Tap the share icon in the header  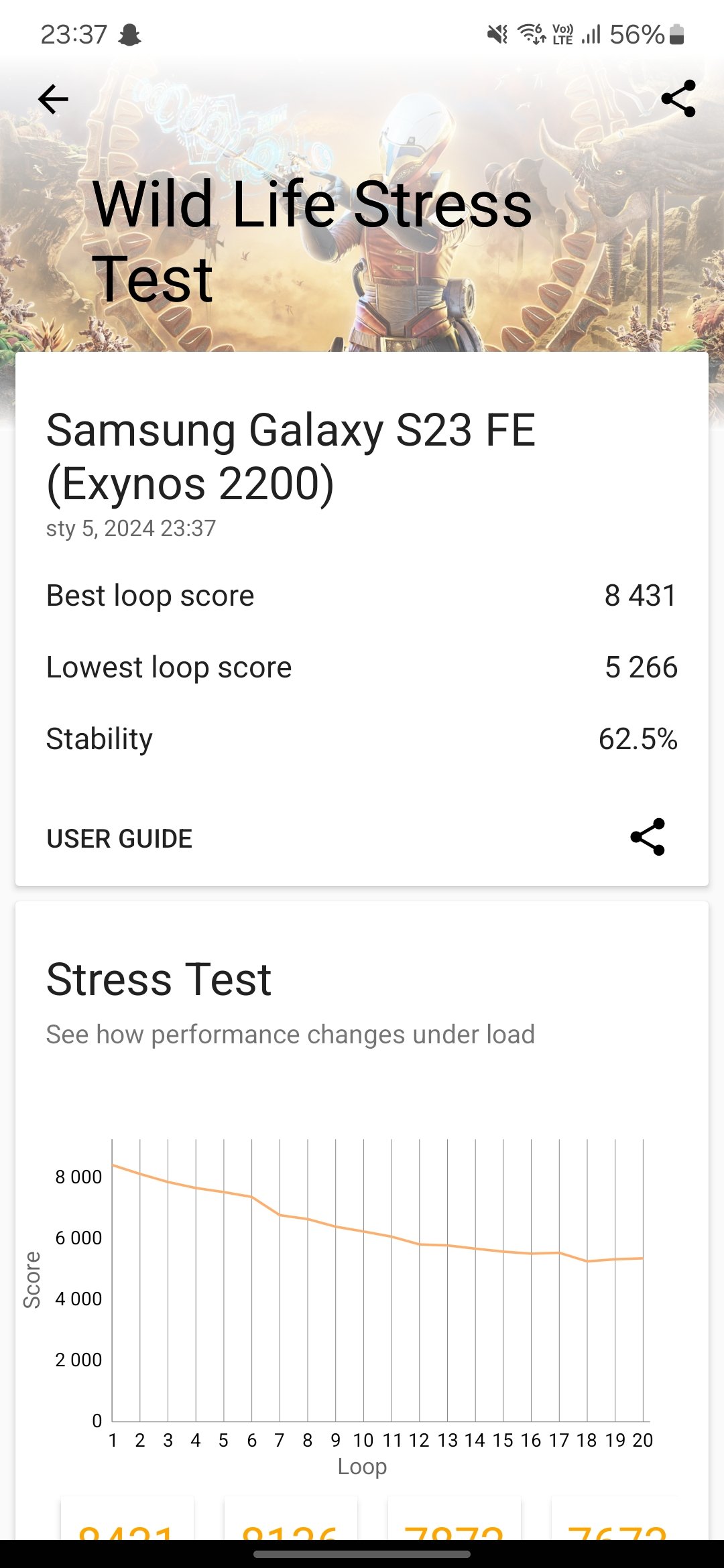(x=678, y=99)
